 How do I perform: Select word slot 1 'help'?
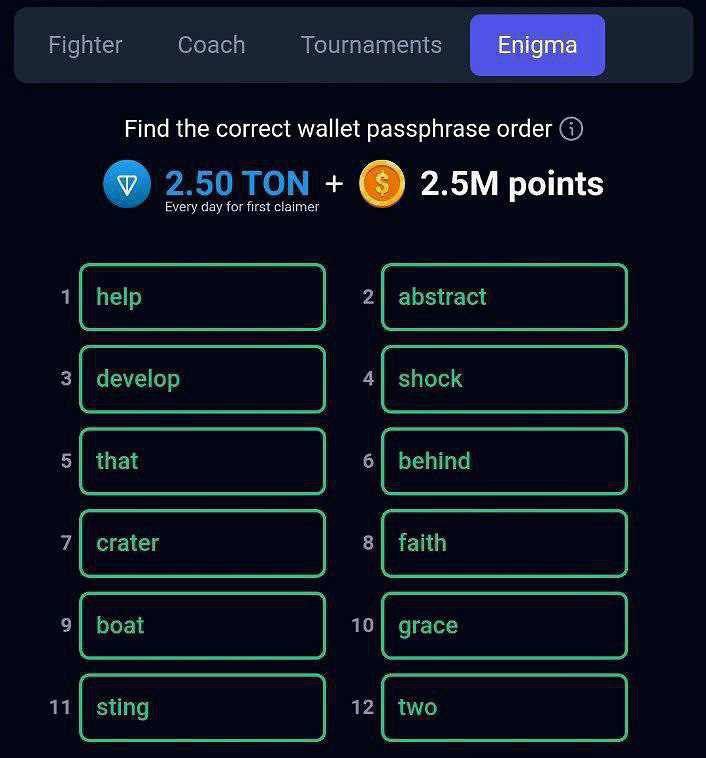click(x=202, y=297)
